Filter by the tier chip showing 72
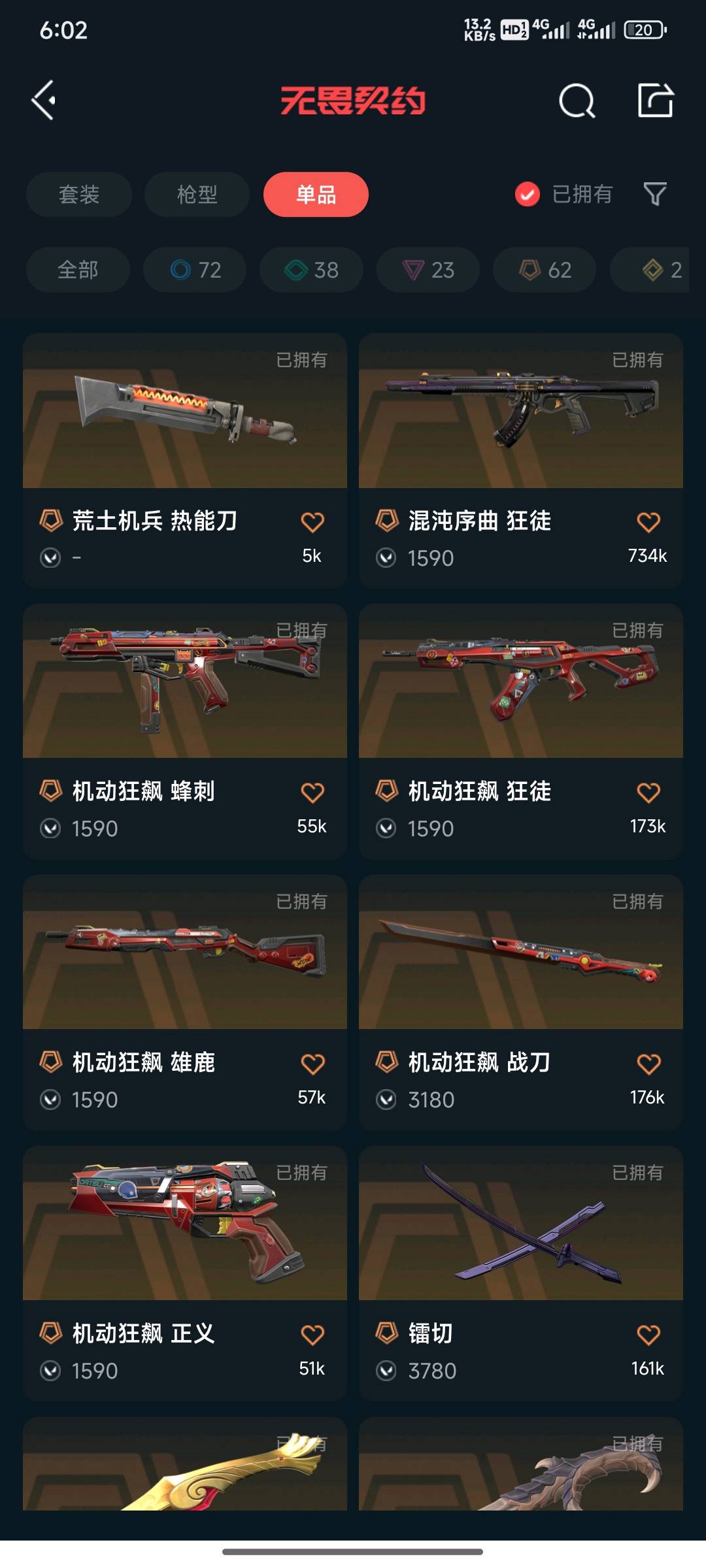This screenshot has width=706, height=1568. tap(195, 270)
